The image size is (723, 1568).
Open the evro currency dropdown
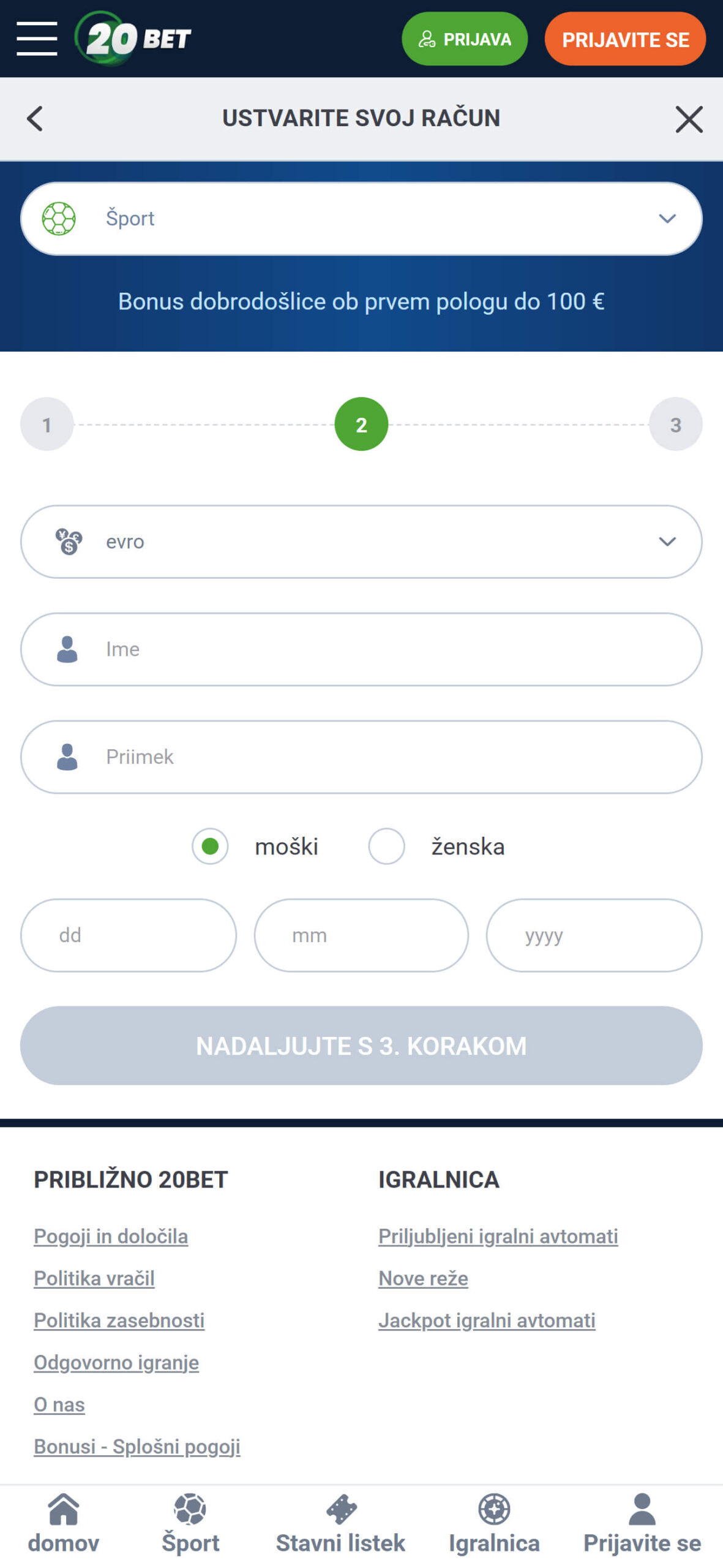point(361,541)
